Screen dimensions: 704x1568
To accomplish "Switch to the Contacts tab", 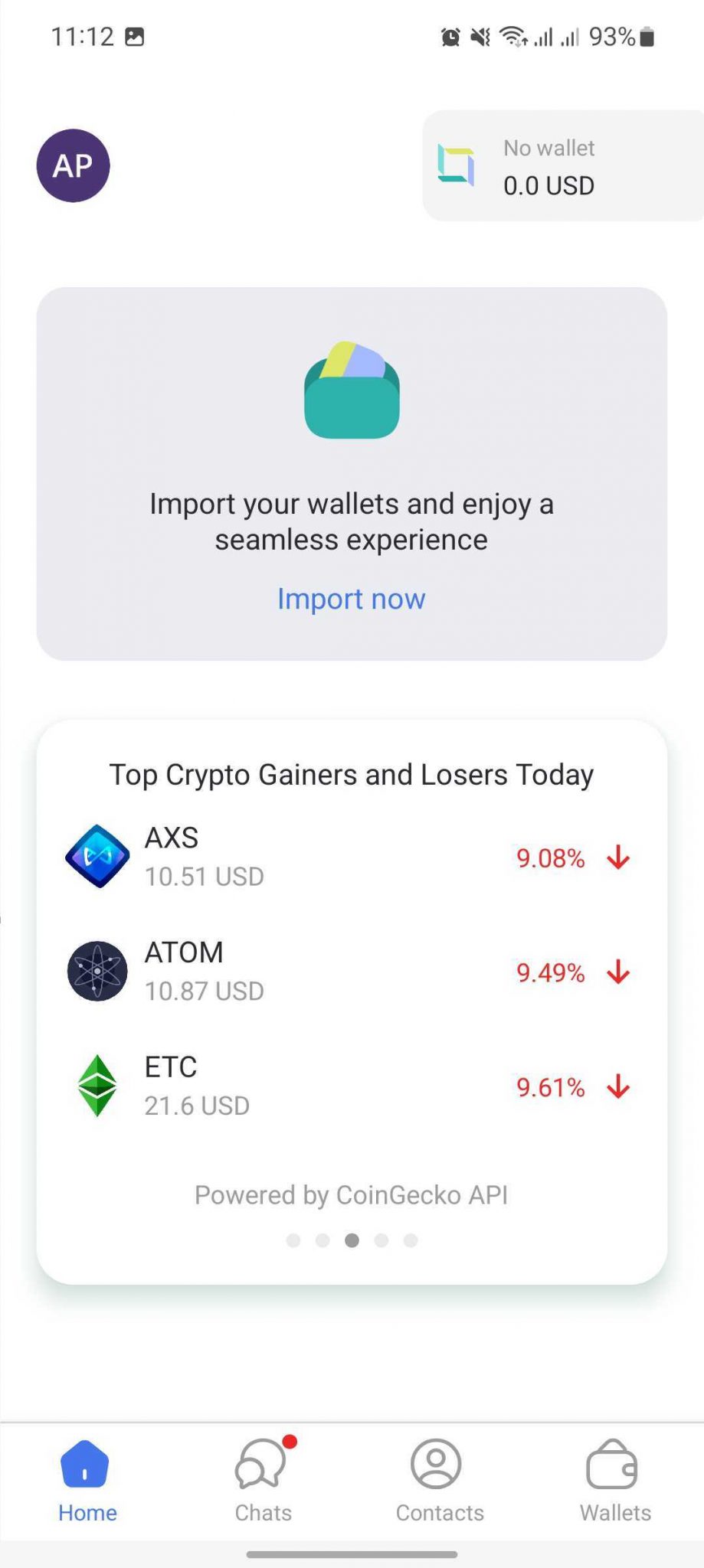I will [x=439, y=1481].
